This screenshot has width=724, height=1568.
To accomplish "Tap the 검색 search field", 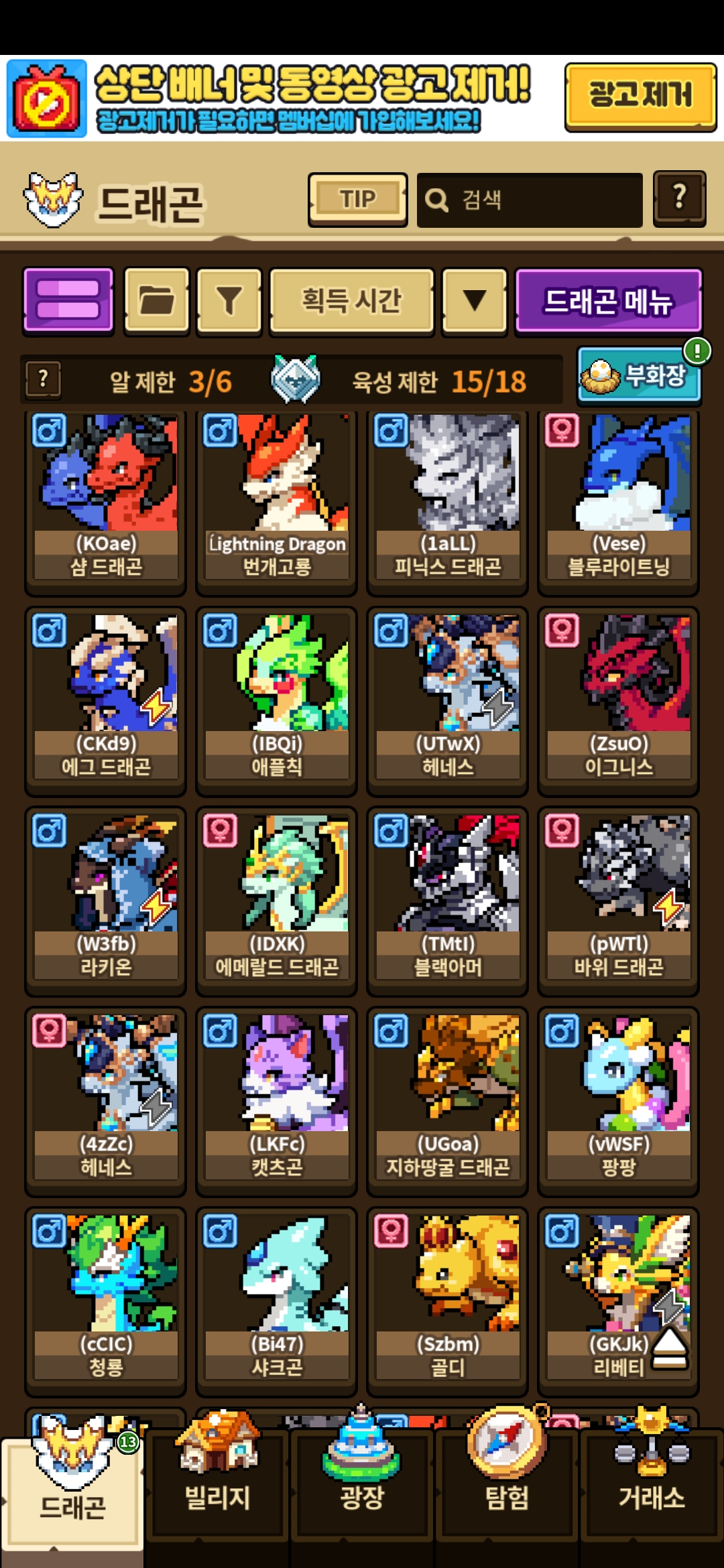I will [530, 200].
